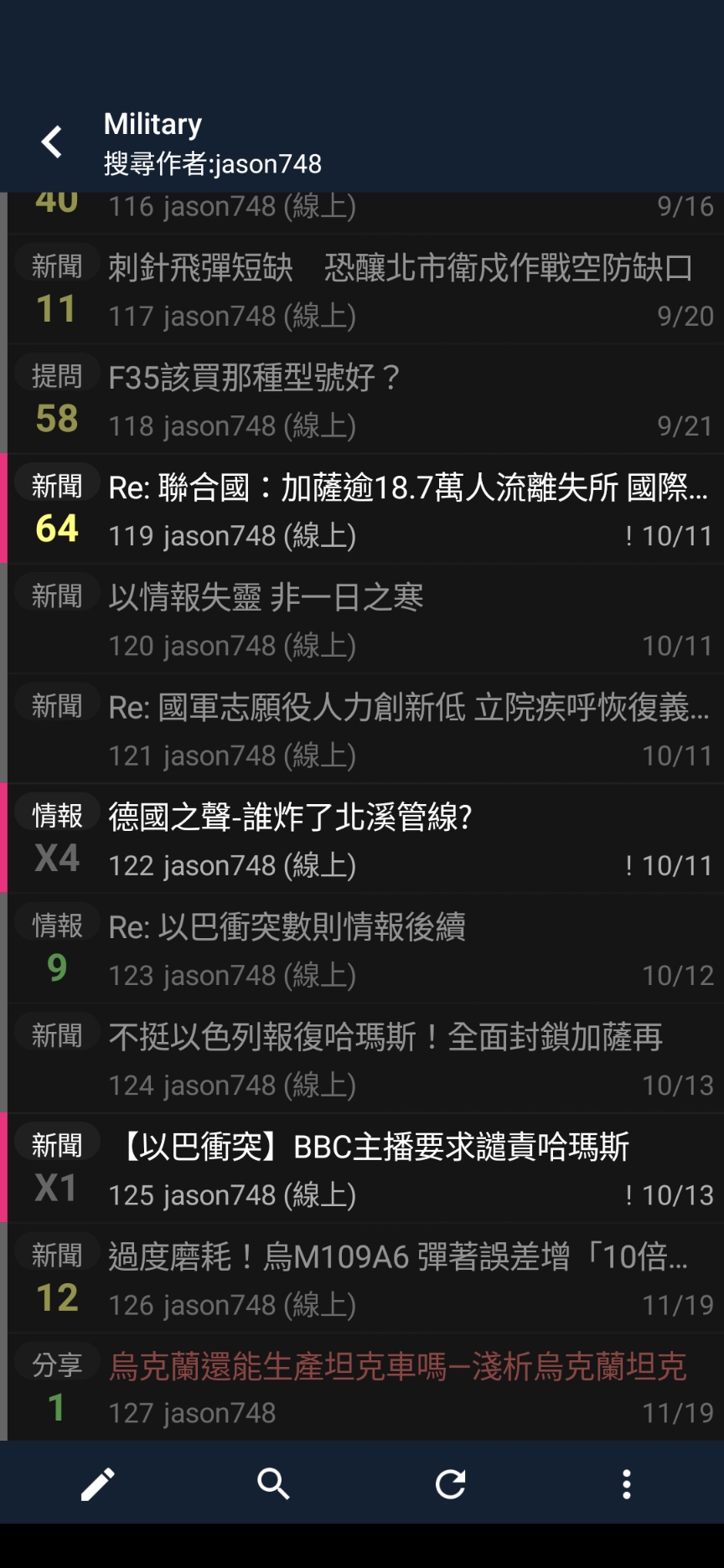Open post 117 about 刺針飛彈短缺
This screenshot has width=724, height=1568.
coord(400,270)
